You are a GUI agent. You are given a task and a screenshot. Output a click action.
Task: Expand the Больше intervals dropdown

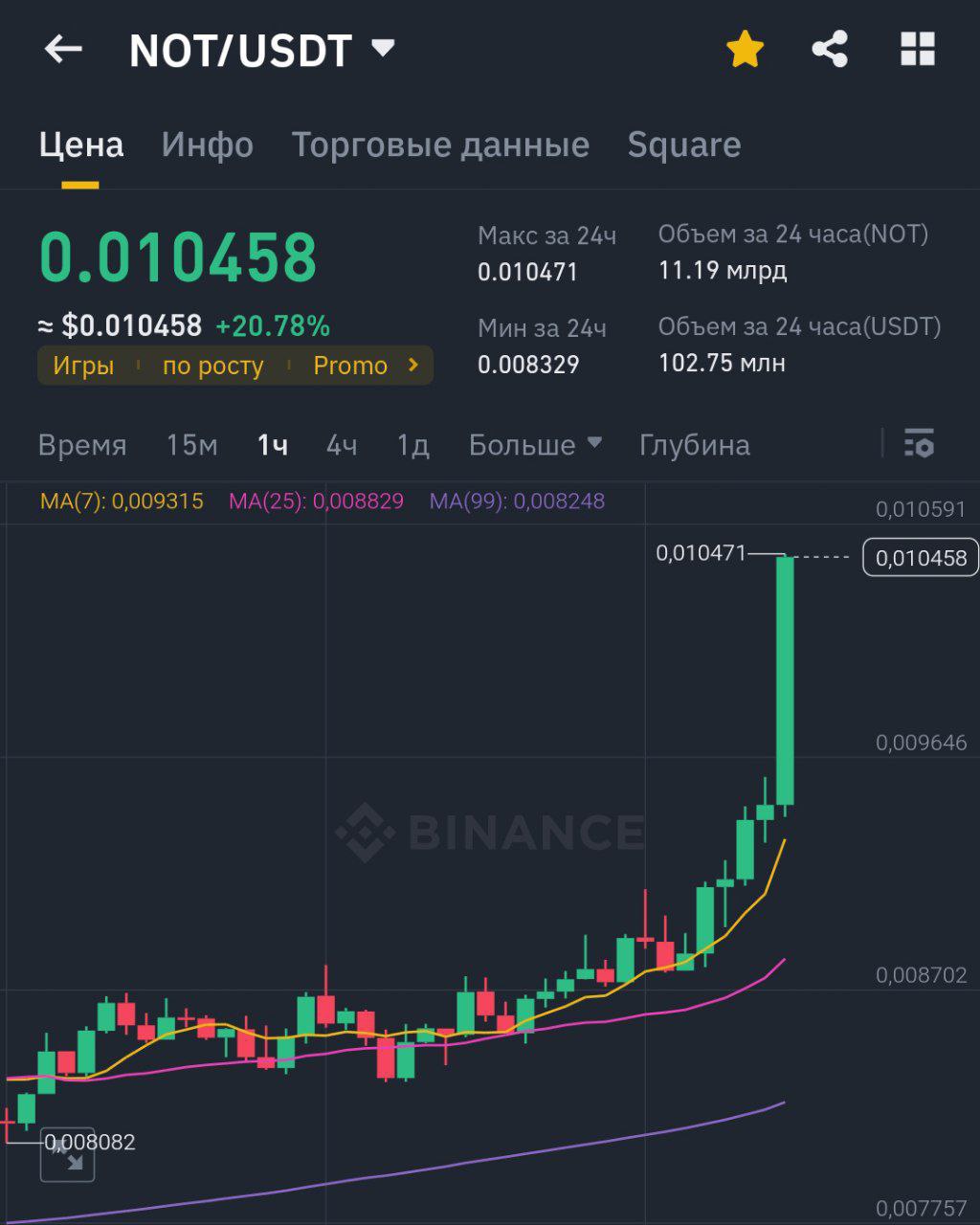pos(535,445)
